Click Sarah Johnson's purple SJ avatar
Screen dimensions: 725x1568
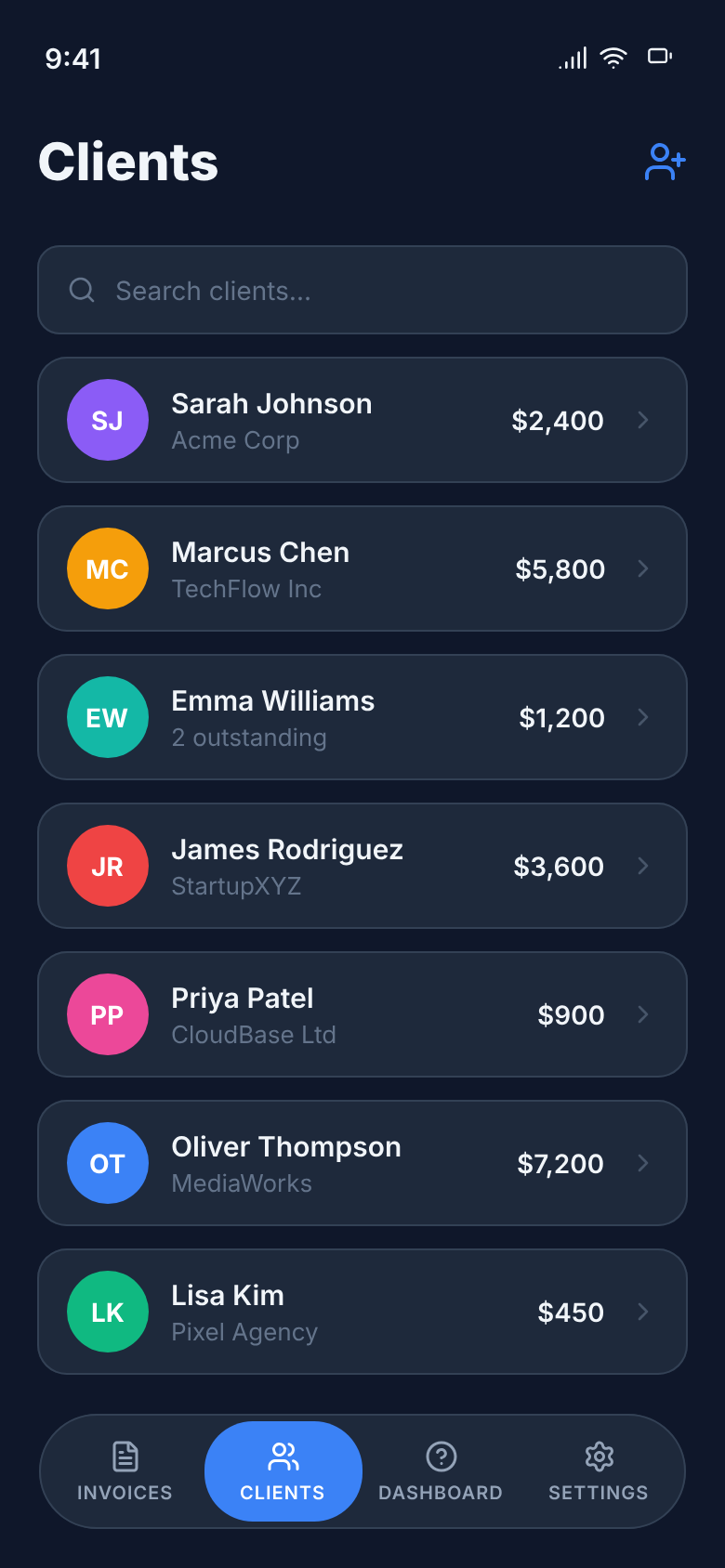(108, 420)
